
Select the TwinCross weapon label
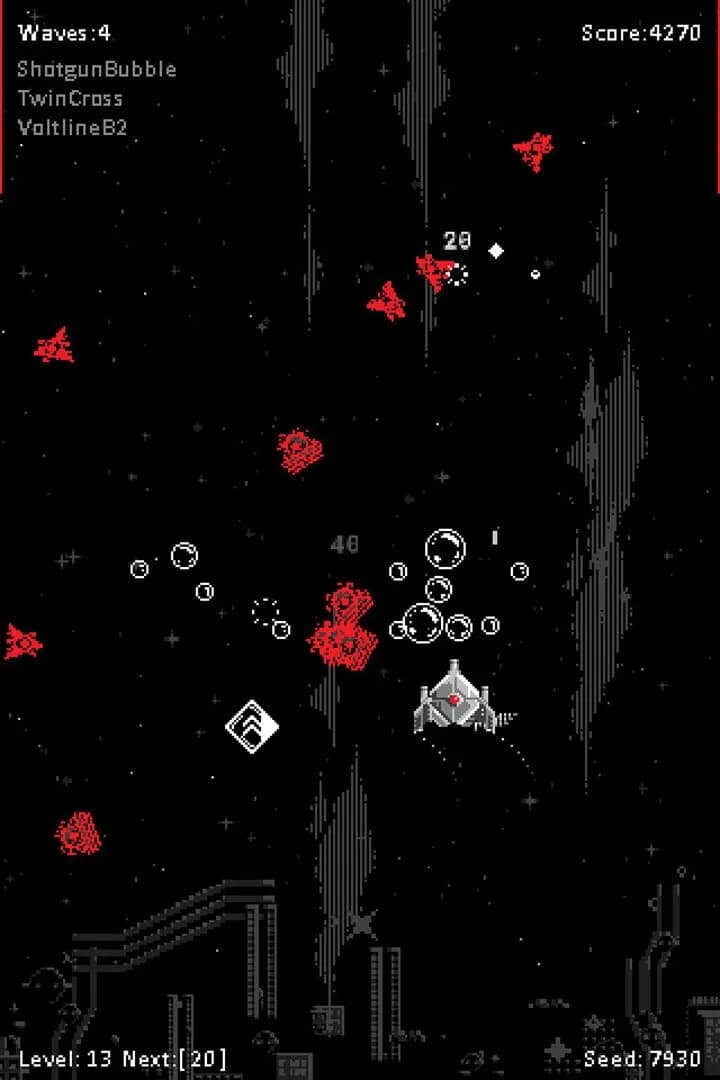tap(69, 98)
